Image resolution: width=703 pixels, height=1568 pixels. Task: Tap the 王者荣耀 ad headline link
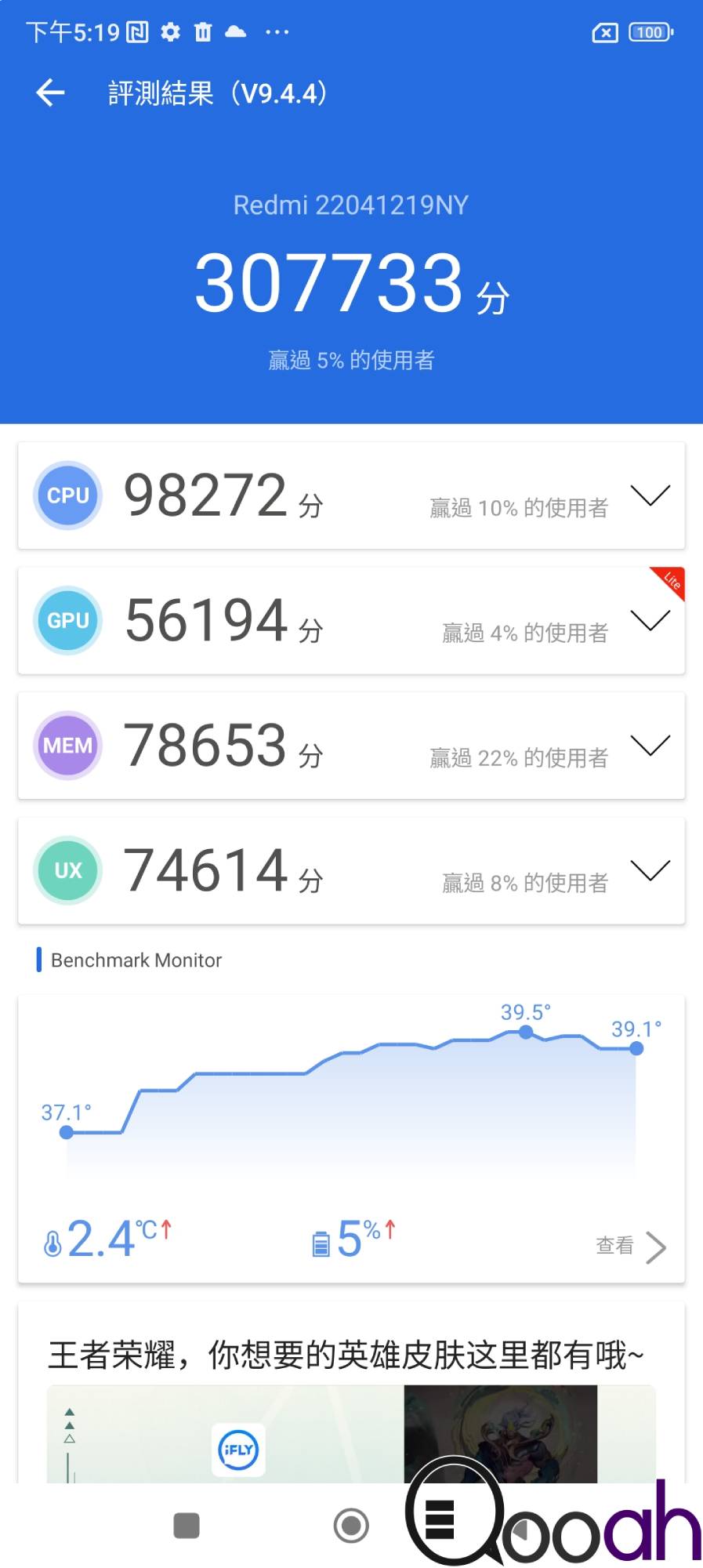[347, 1354]
